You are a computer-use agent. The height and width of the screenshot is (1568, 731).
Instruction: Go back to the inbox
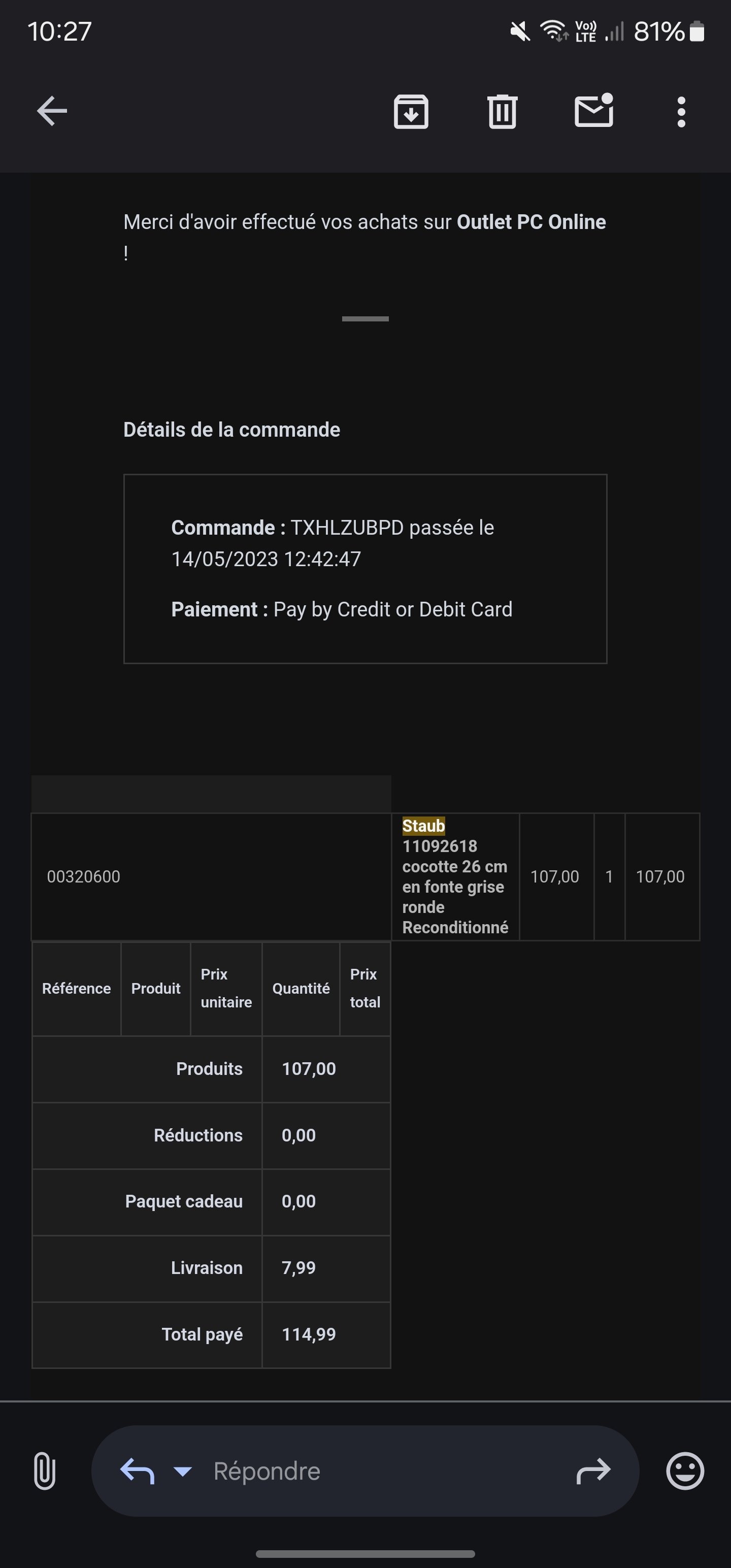pos(52,111)
